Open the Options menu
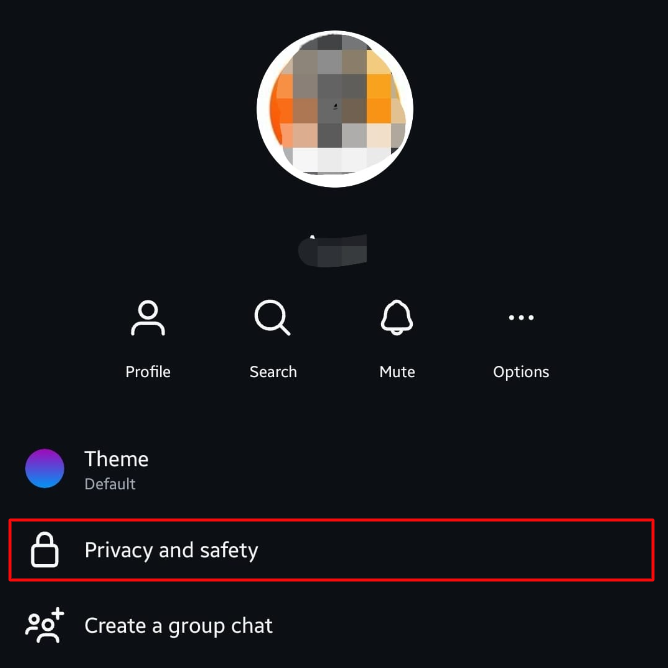Viewport: 668px width, 668px height. (521, 338)
